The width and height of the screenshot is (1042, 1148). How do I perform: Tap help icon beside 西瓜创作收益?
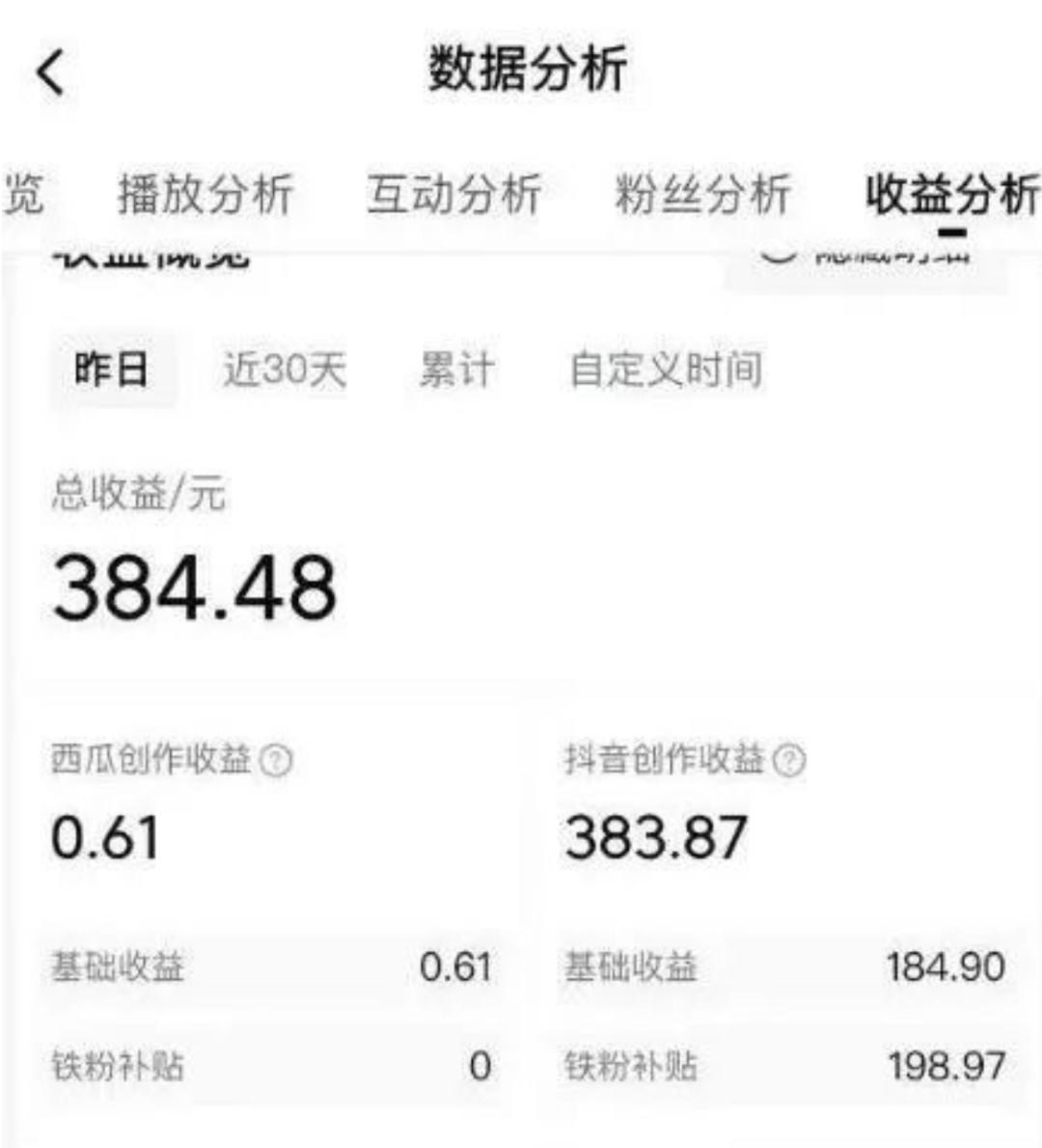coord(277,761)
